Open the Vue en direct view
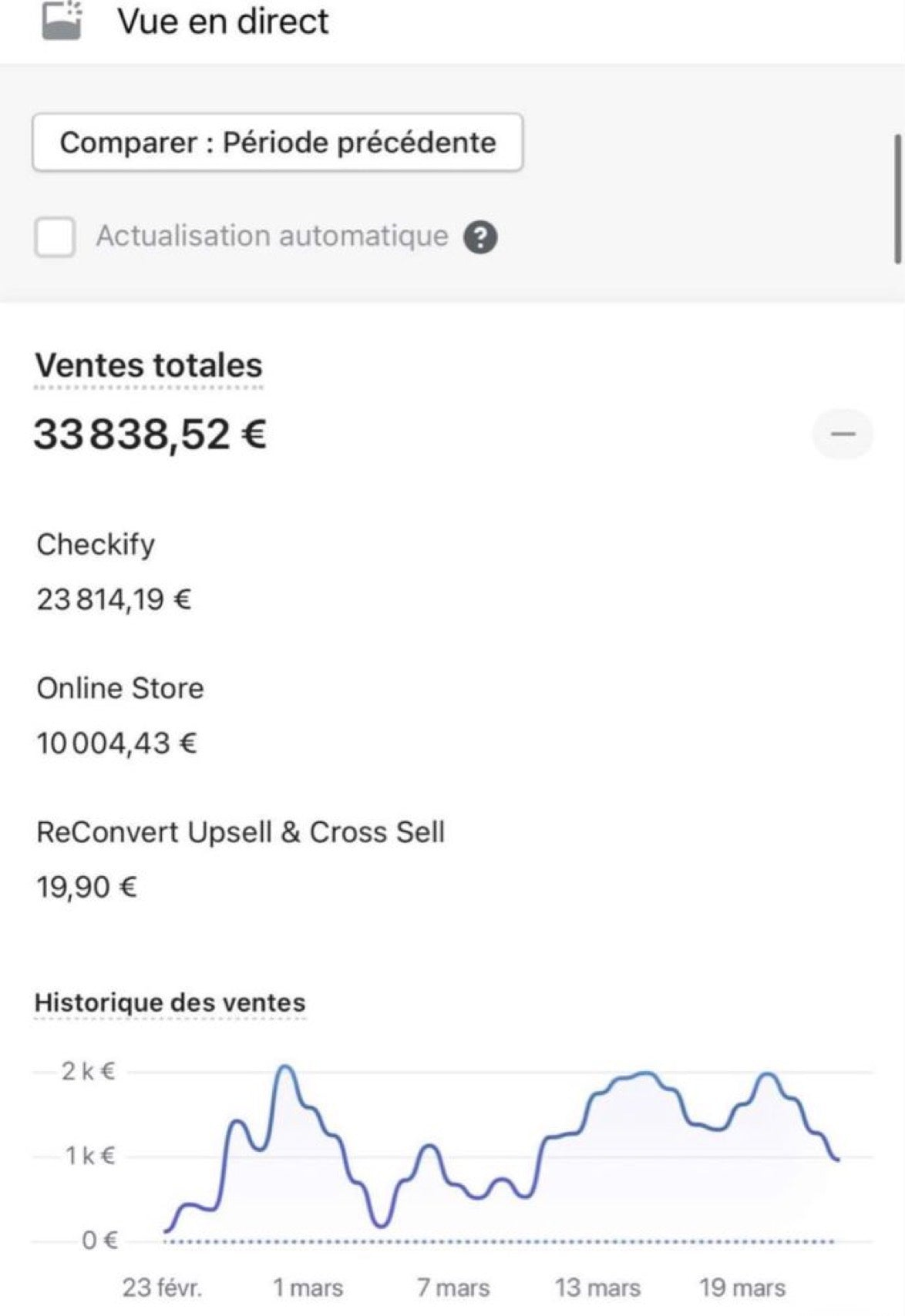Image resolution: width=905 pixels, height=1316 pixels. [222, 22]
